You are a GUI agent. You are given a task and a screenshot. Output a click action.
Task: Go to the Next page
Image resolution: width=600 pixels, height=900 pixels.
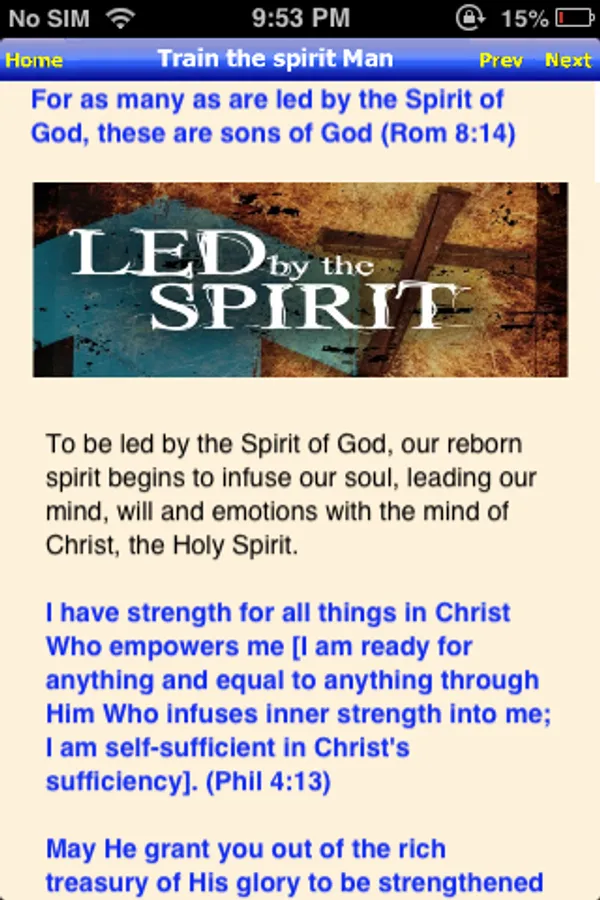[568, 60]
